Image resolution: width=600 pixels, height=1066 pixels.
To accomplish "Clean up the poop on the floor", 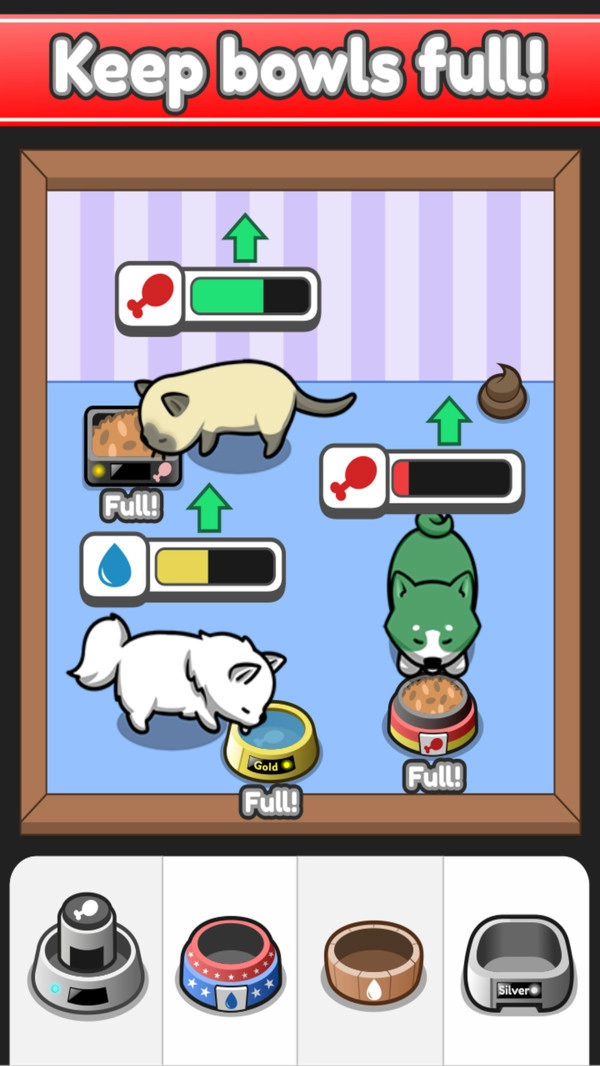I will click(x=502, y=392).
